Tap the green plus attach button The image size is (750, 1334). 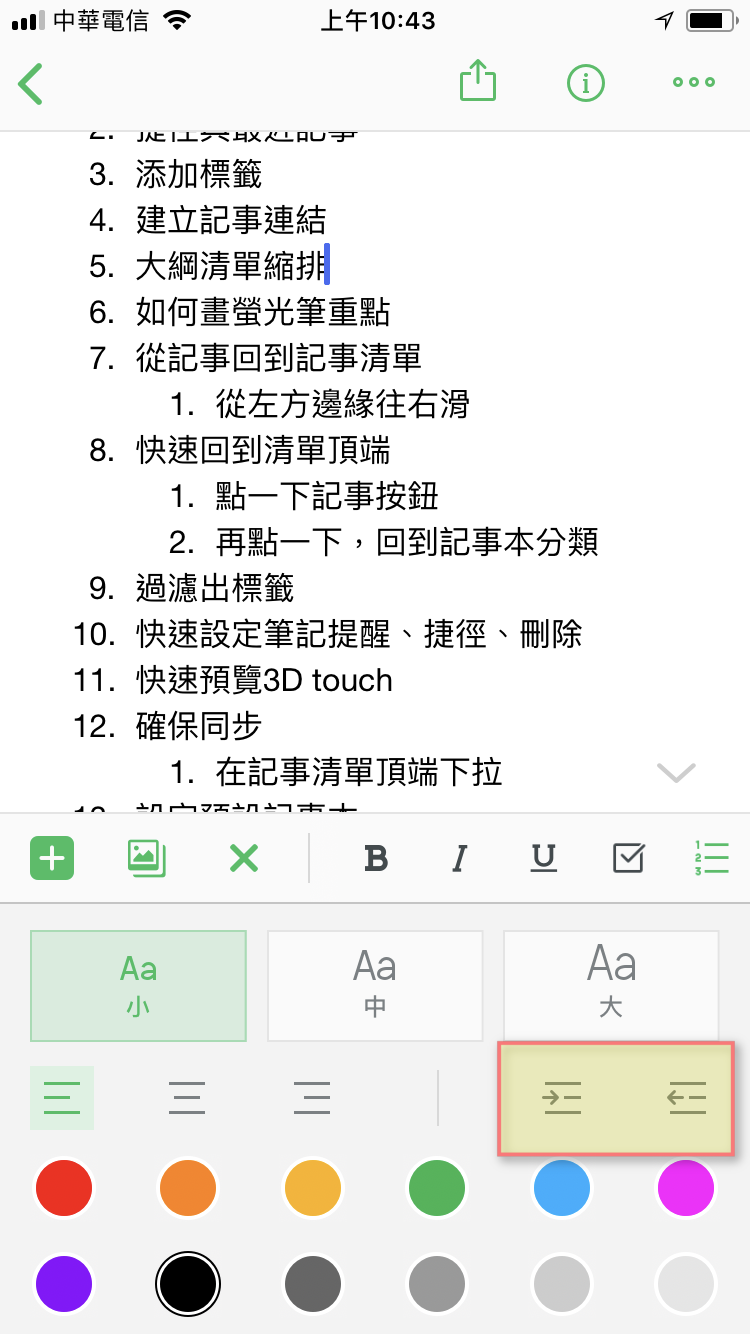point(52,858)
